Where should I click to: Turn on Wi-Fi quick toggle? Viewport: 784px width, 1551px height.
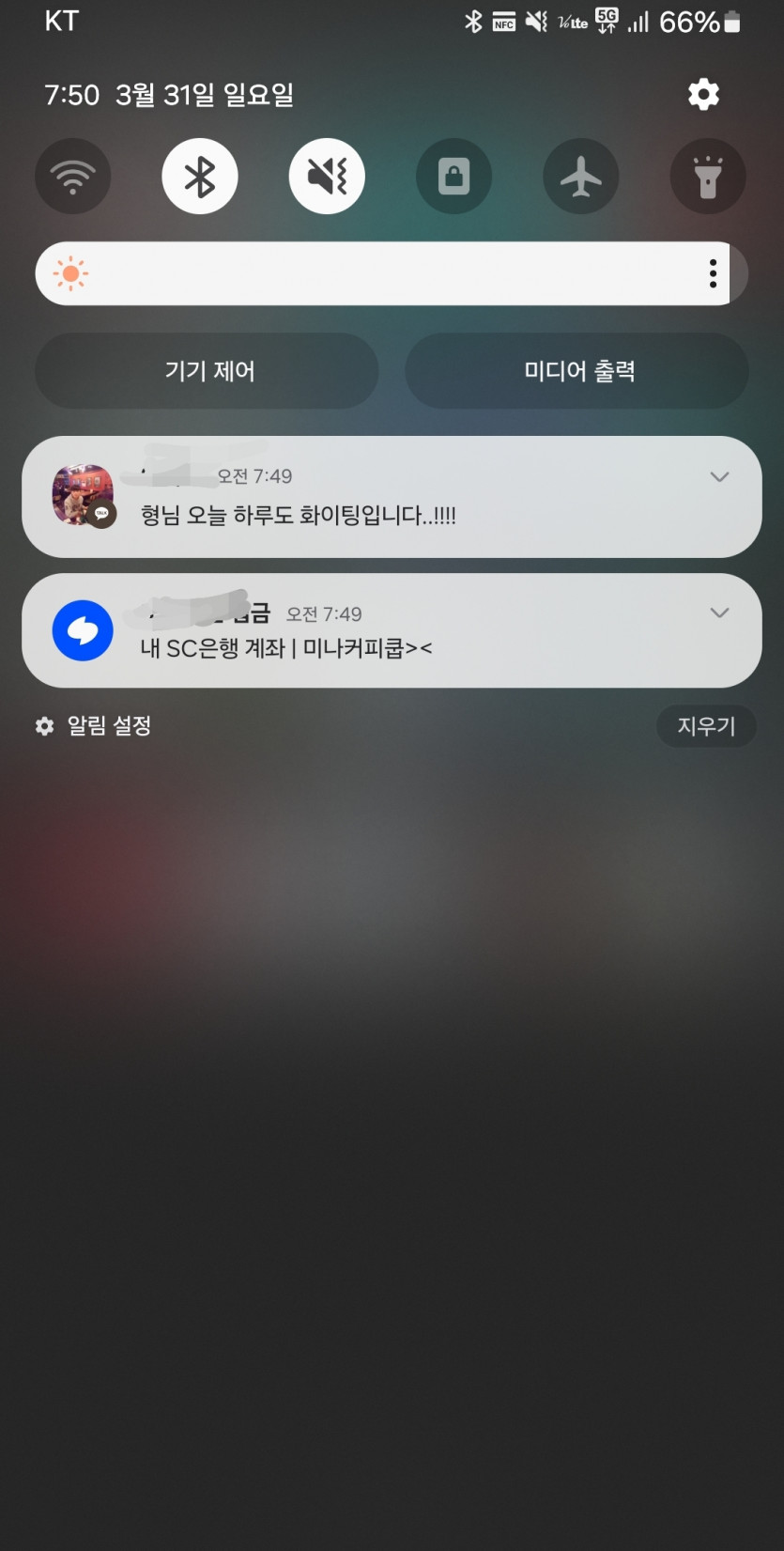(x=73, y=177)
